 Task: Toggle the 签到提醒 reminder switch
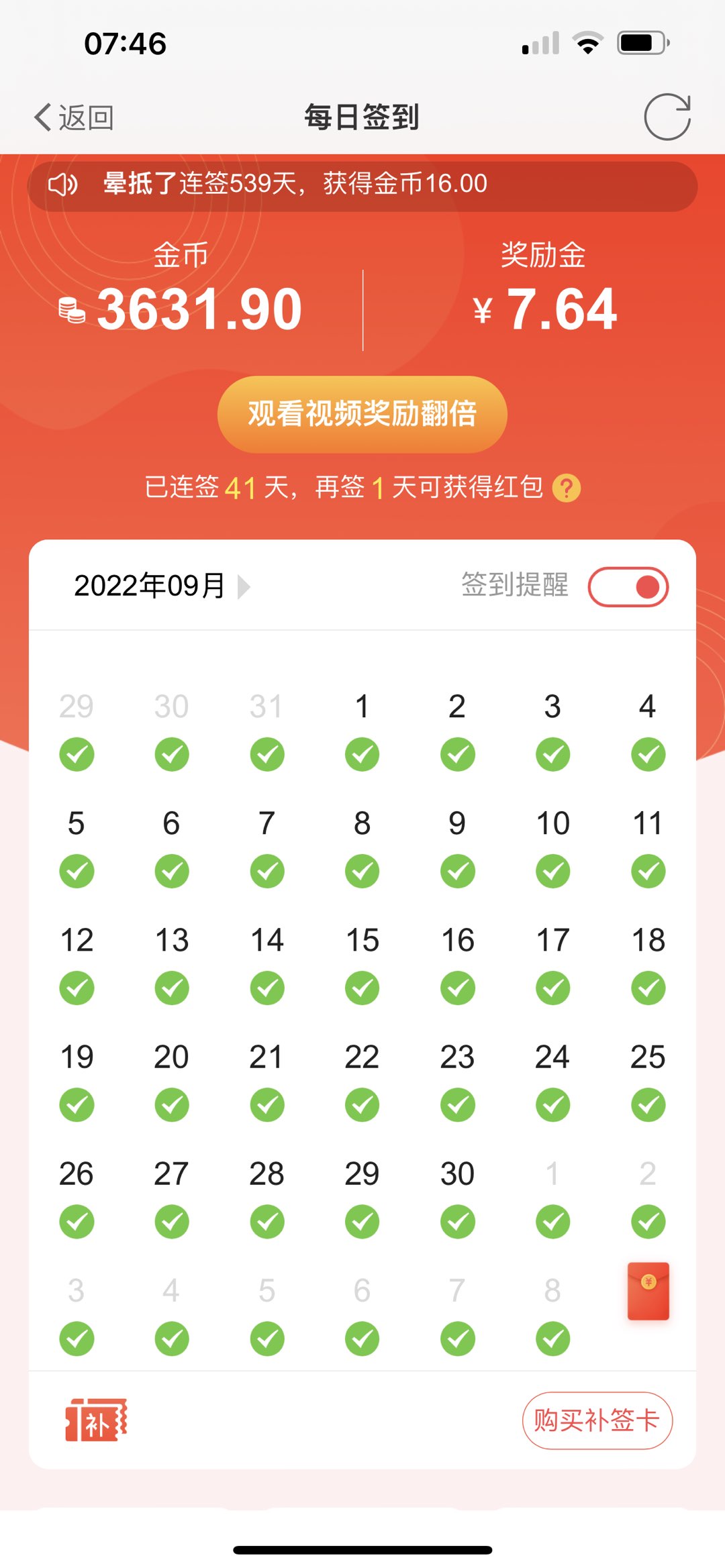[628, 587]
